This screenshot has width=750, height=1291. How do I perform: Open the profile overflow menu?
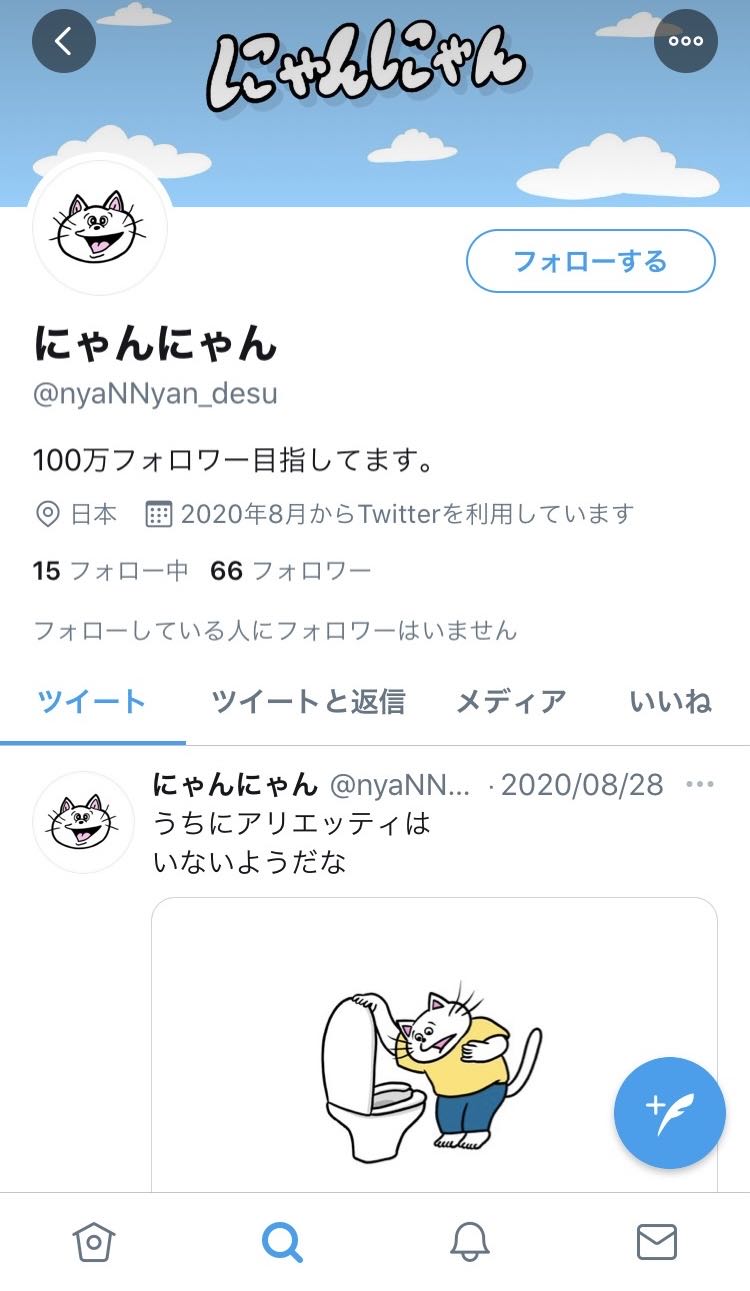click(x=685, y=41)
